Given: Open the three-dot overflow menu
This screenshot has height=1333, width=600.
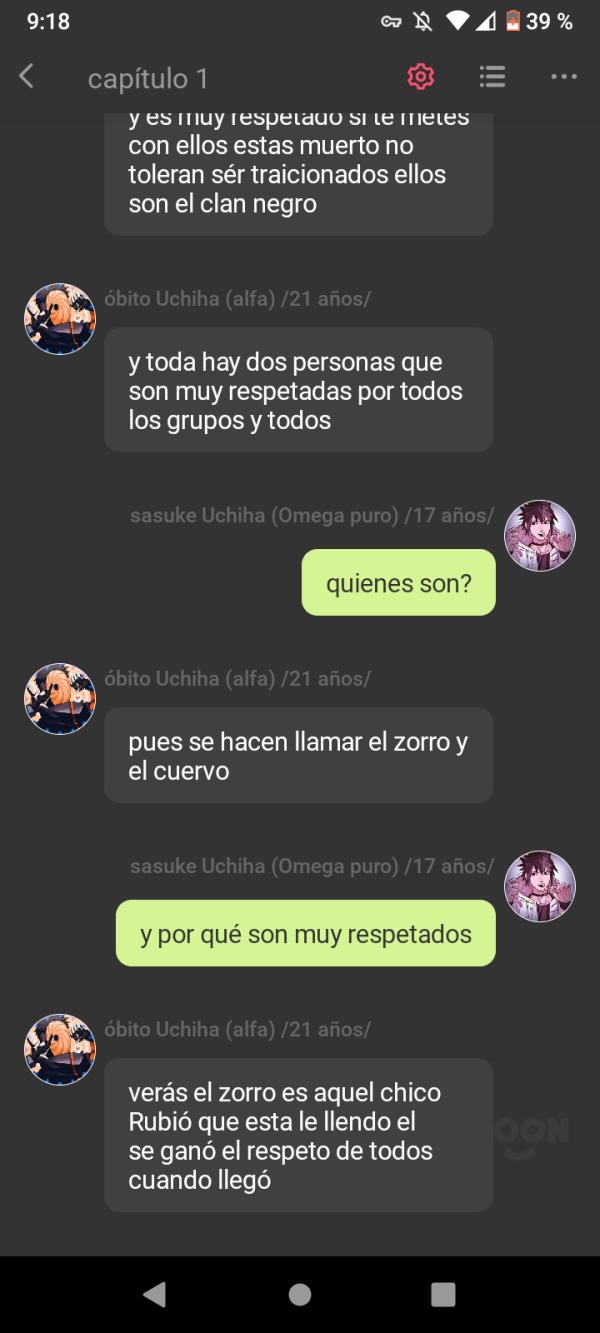Looking at the screenshot, I should point(564,77).
